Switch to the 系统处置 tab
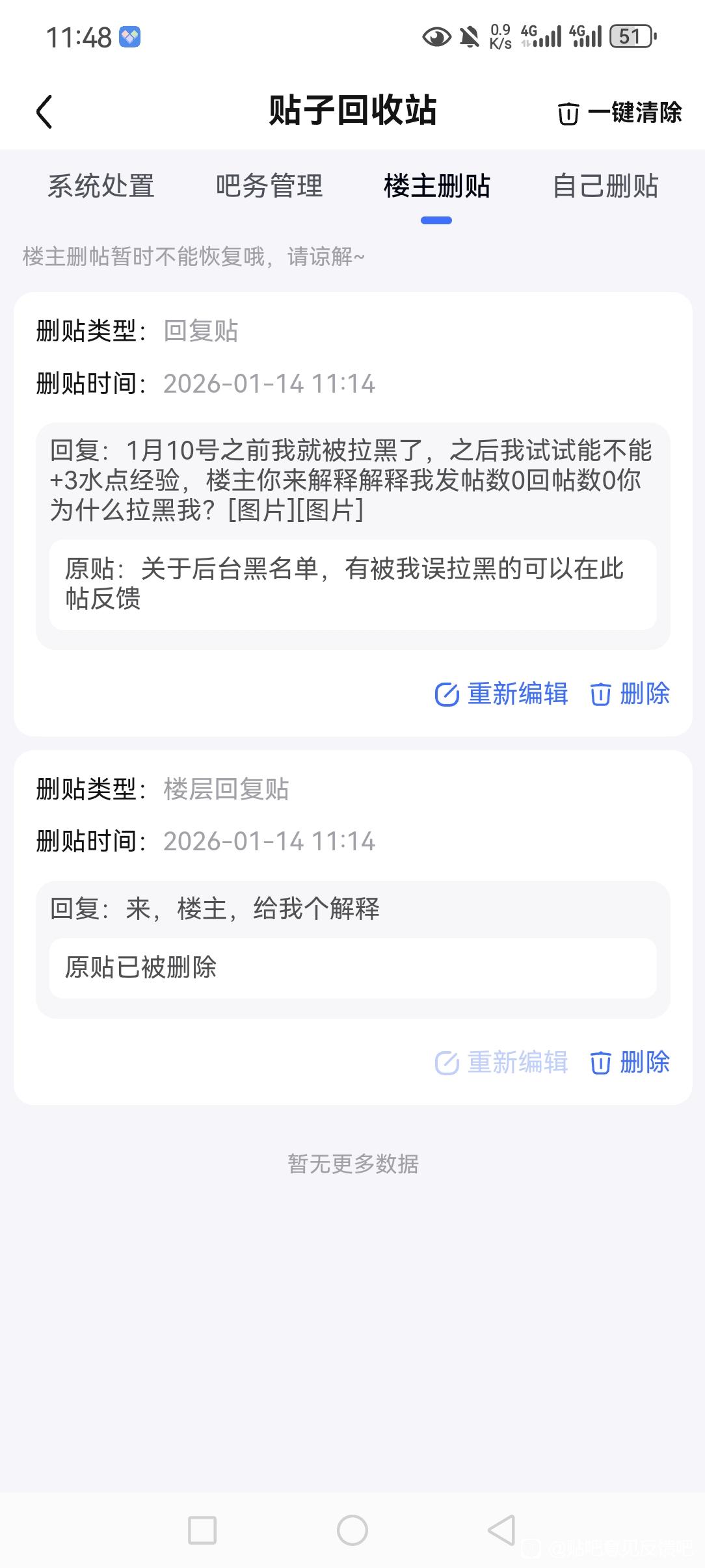Viewport: 705px width, 1568px height. tap(101, 186)
